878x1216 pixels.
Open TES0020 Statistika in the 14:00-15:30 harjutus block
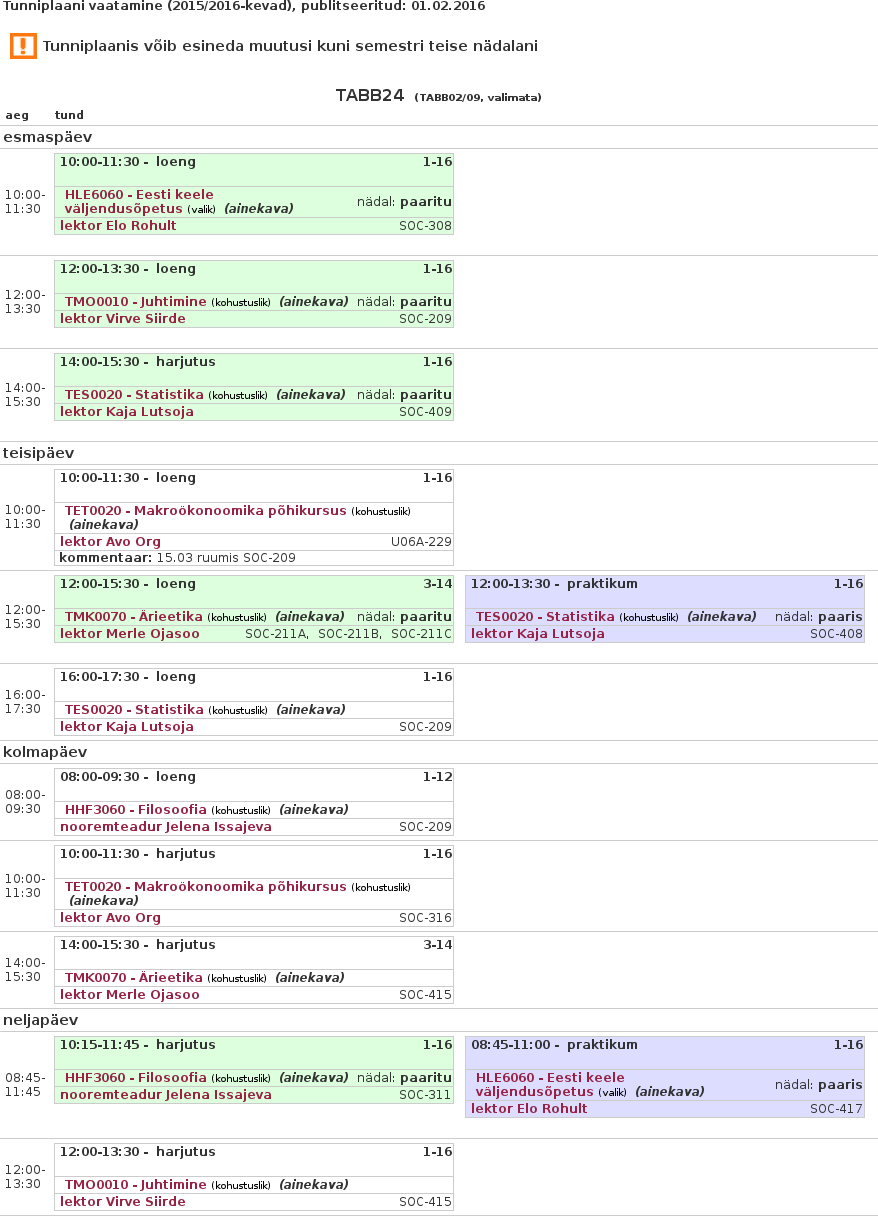point(134,395)
